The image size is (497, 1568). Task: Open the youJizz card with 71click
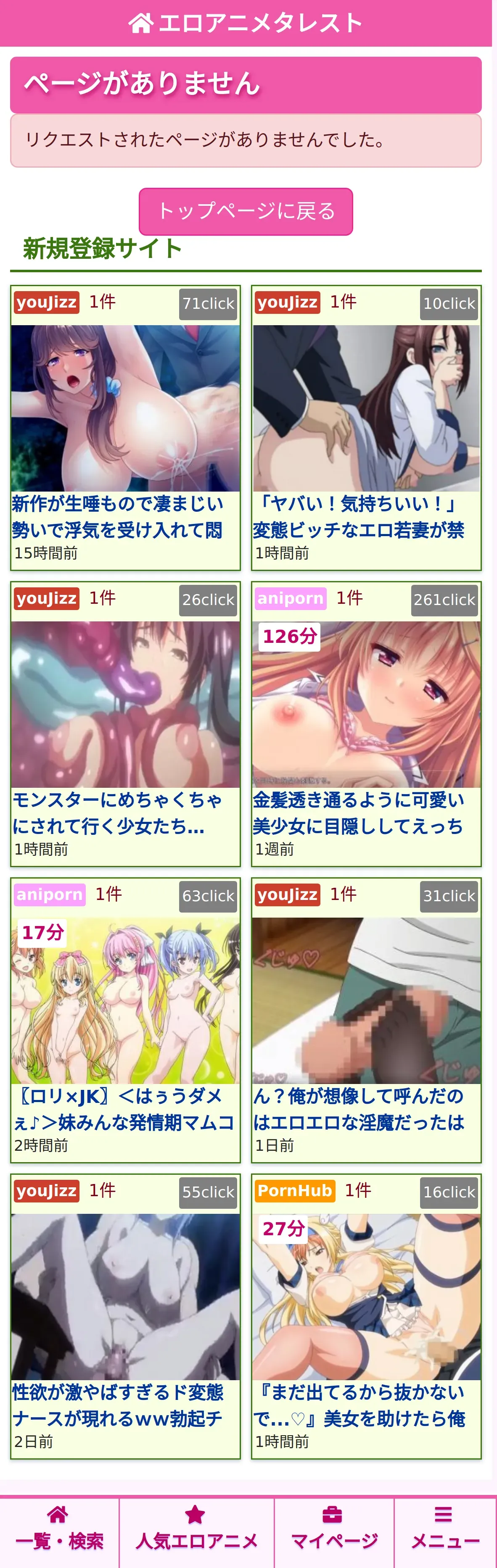point(125,426)
